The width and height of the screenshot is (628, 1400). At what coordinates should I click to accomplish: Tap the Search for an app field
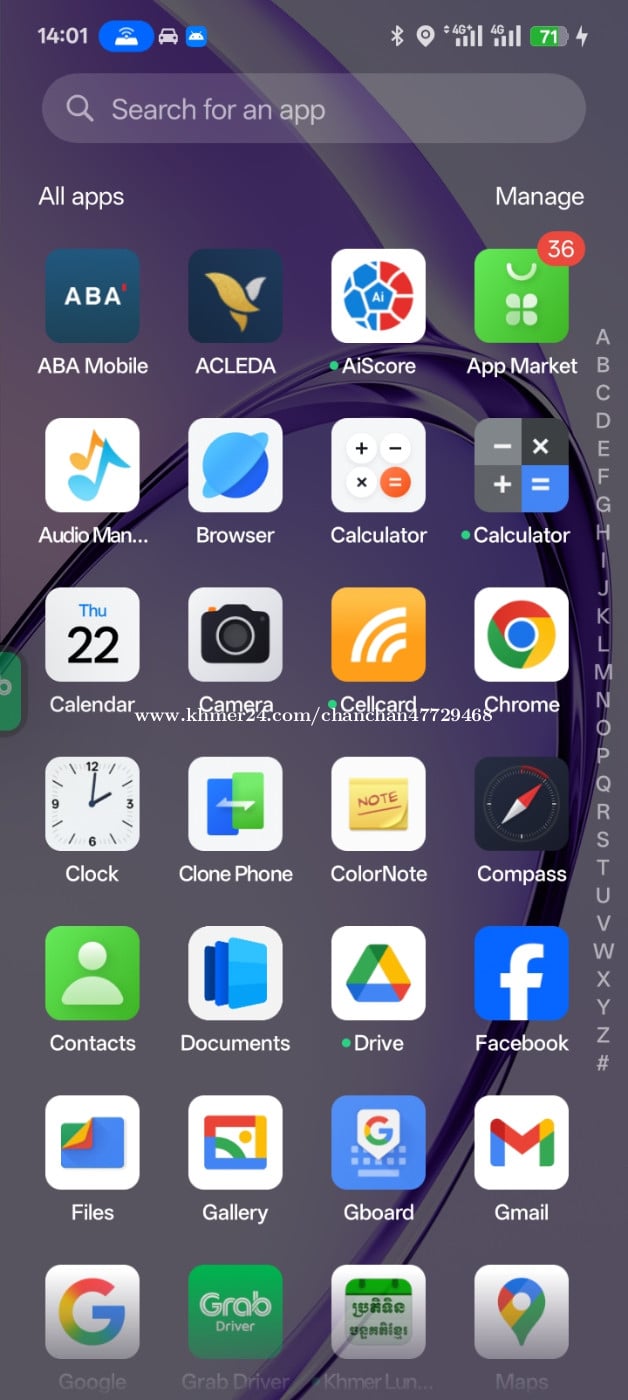click(x=313, y=108)
